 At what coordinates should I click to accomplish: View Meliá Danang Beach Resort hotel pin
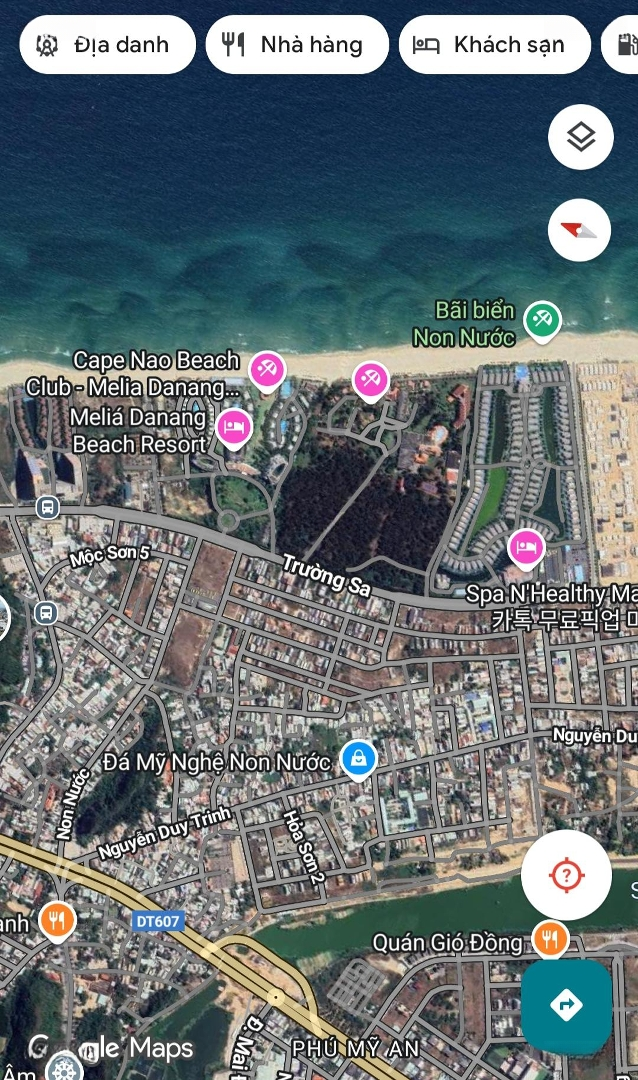pos(234,427)
